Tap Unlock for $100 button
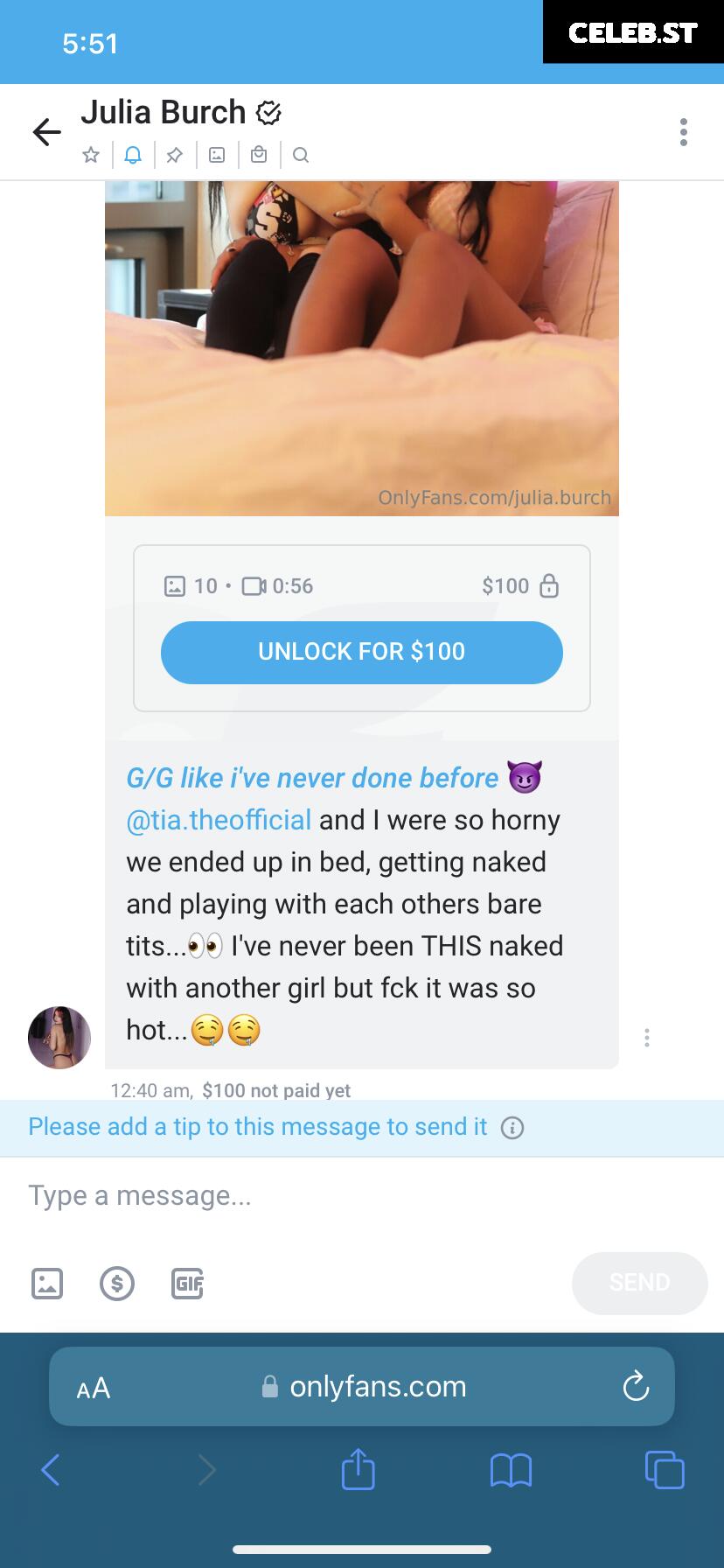This screenshot has width=724, height=1568. tap(362, 652)
